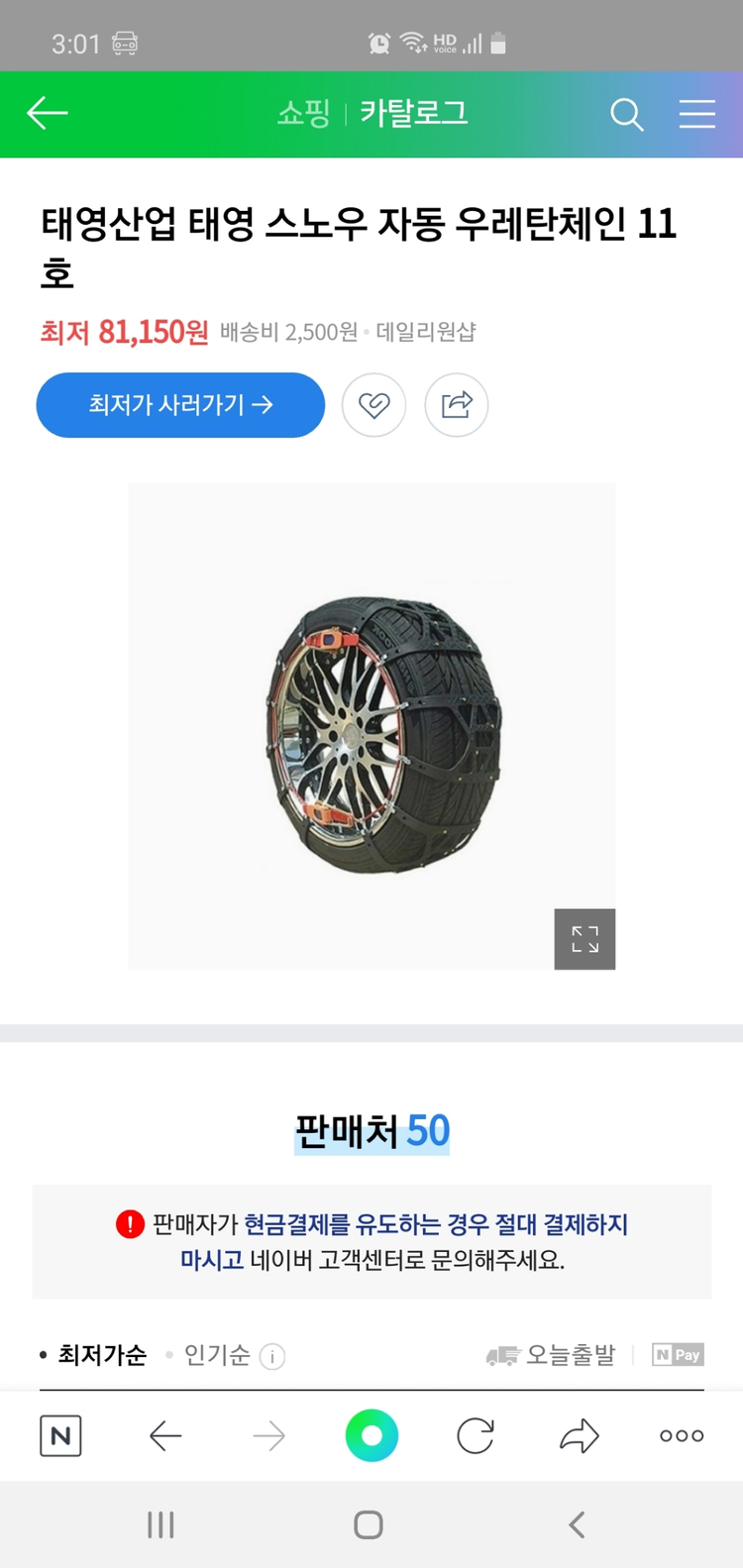The width and height of the screenshot is (743, 1568).
Task: Tap the green home button in browser bar
Action: 371,1435
